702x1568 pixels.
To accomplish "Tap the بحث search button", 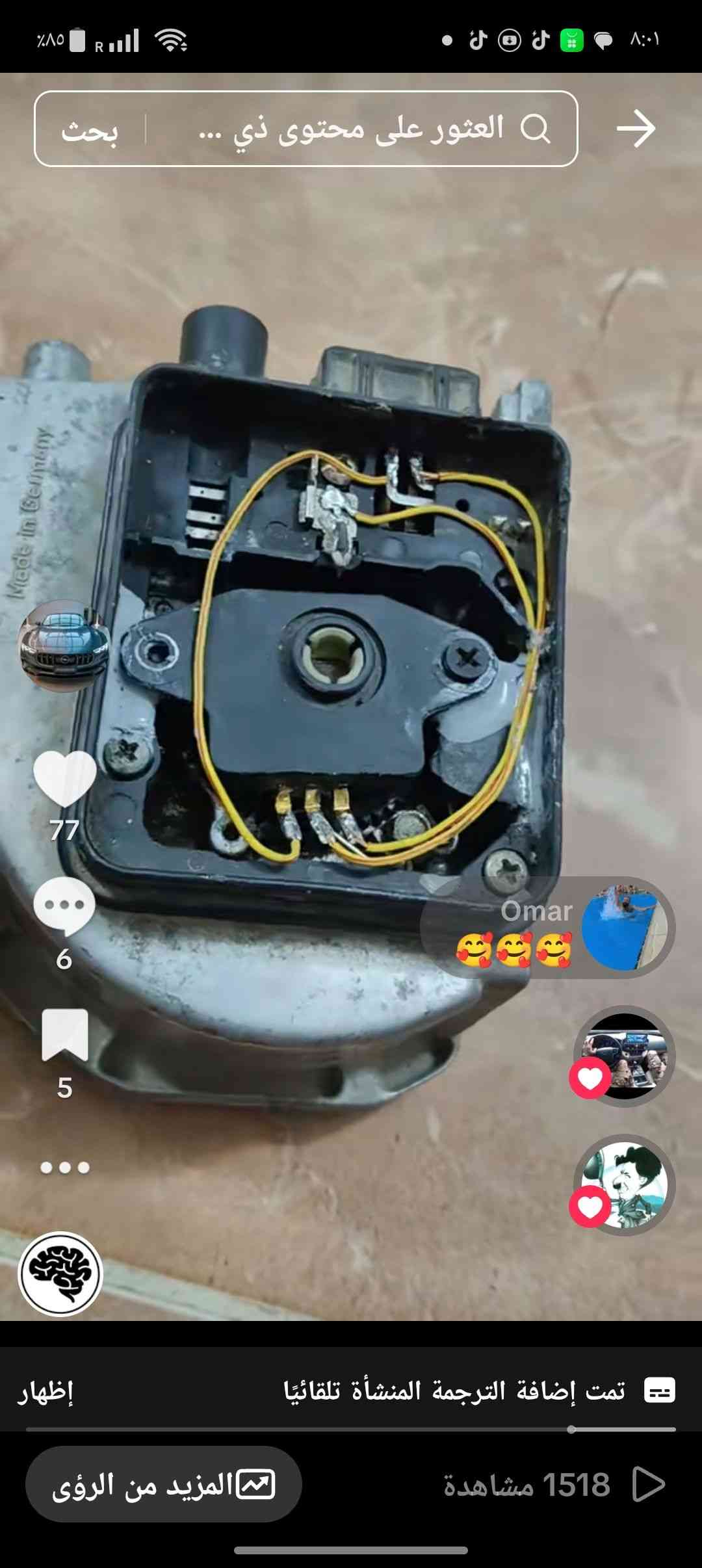I will coord(90,130).
